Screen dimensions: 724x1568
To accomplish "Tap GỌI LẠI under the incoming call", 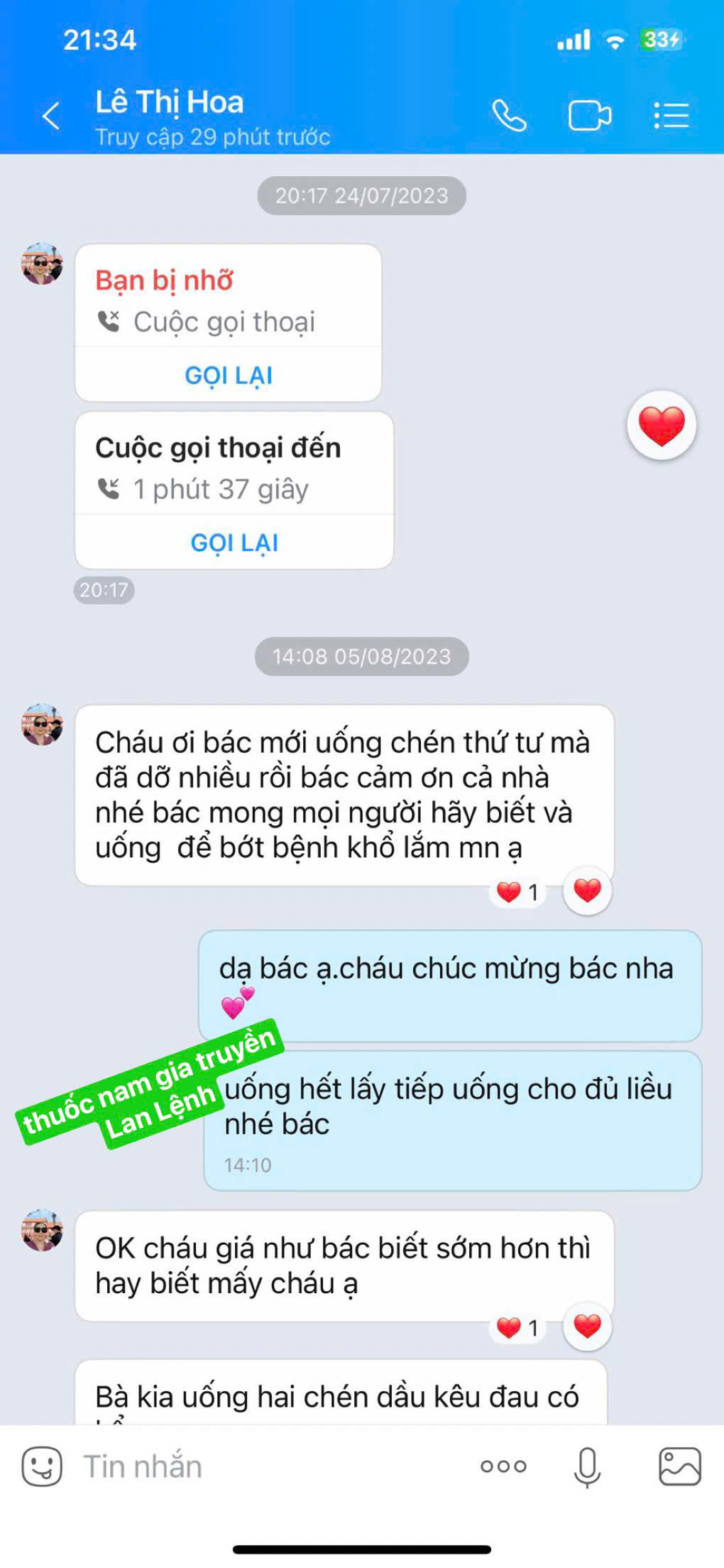I will pyautogui.click(x=234, y=543).
